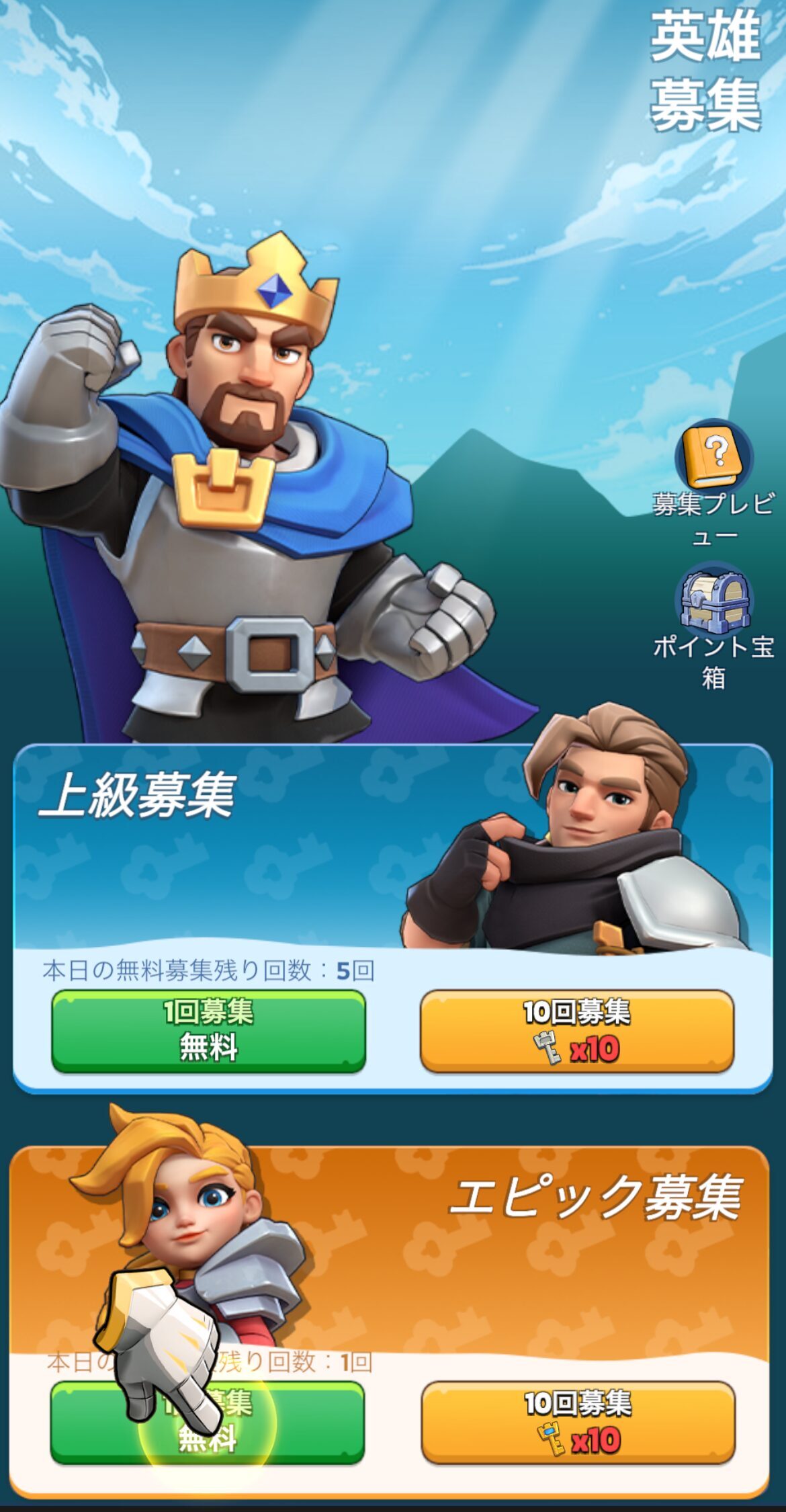This screenshot has width=786, height=1512.
Task: Do the 10回募集 under エピック募集
Action: (578, 1422)
